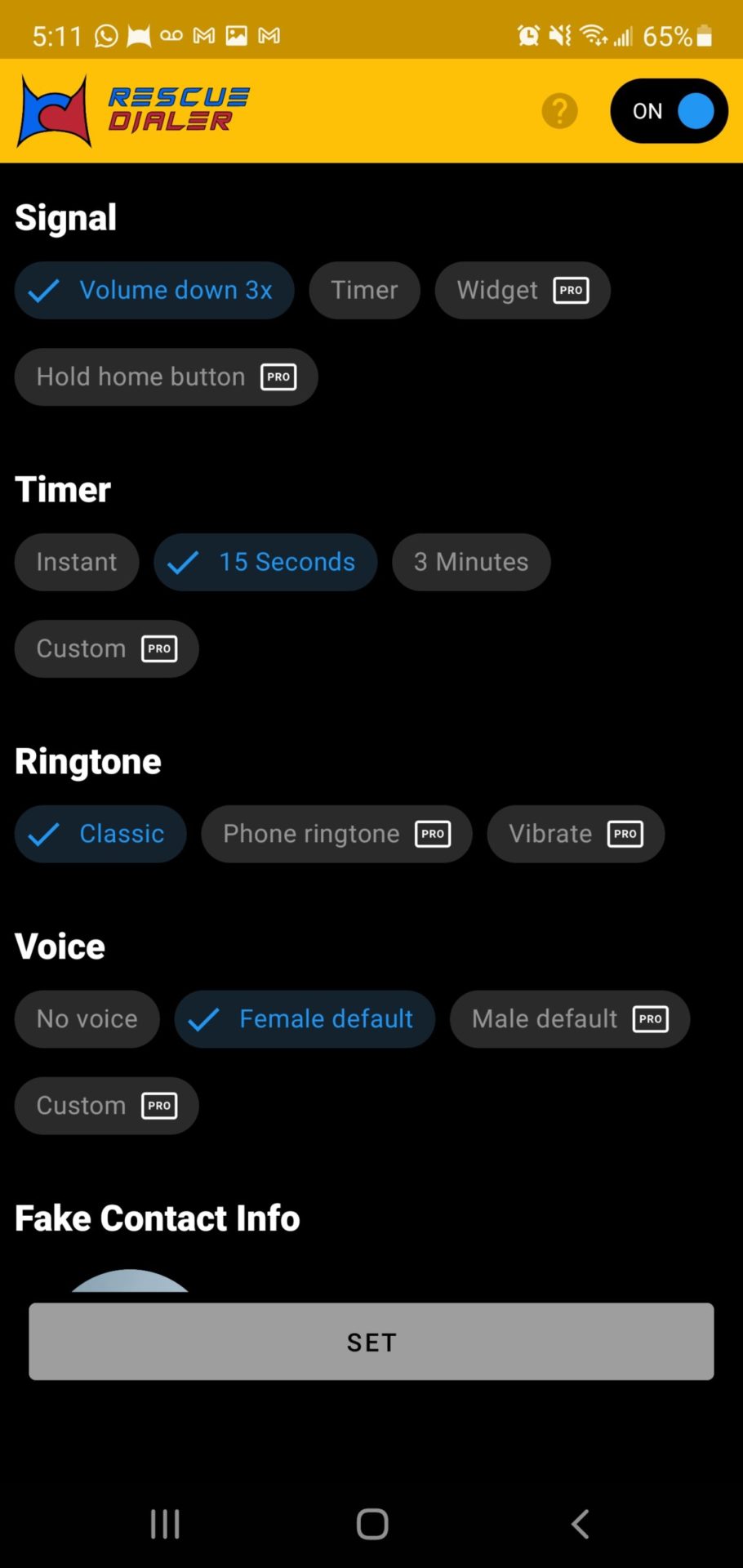Image resolution: width=743 pixels, height=1568 pixels.
Task: Turn off the Rescue Dialer ON switch
Action: coord(669,111)
